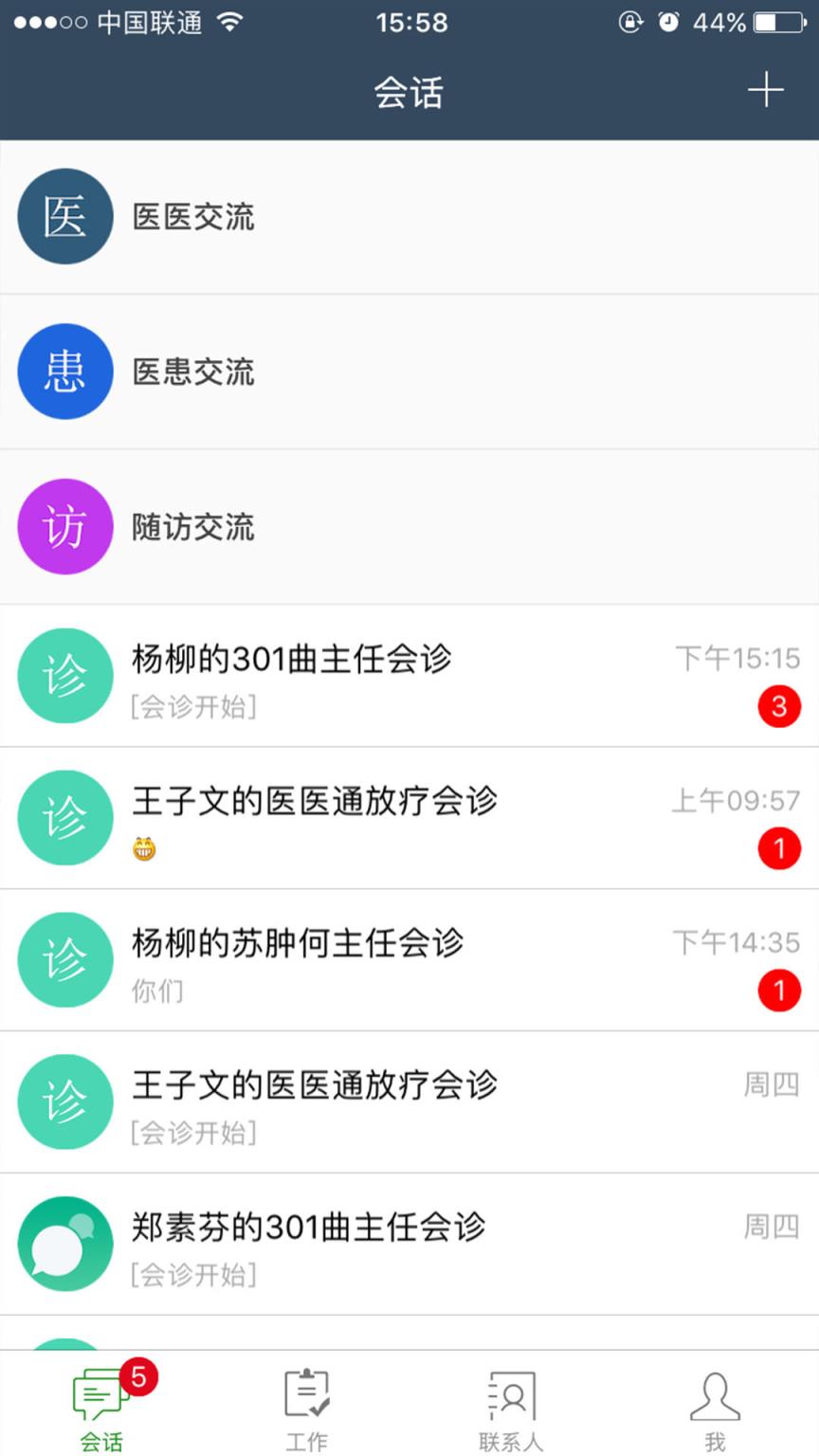Tap the chat bubble avatar of 郑素芬的301曲主任会诊
Image resolution: width=819 pixels, height=1456 pixels.
pyautogui.click(x=64, y=1244)
